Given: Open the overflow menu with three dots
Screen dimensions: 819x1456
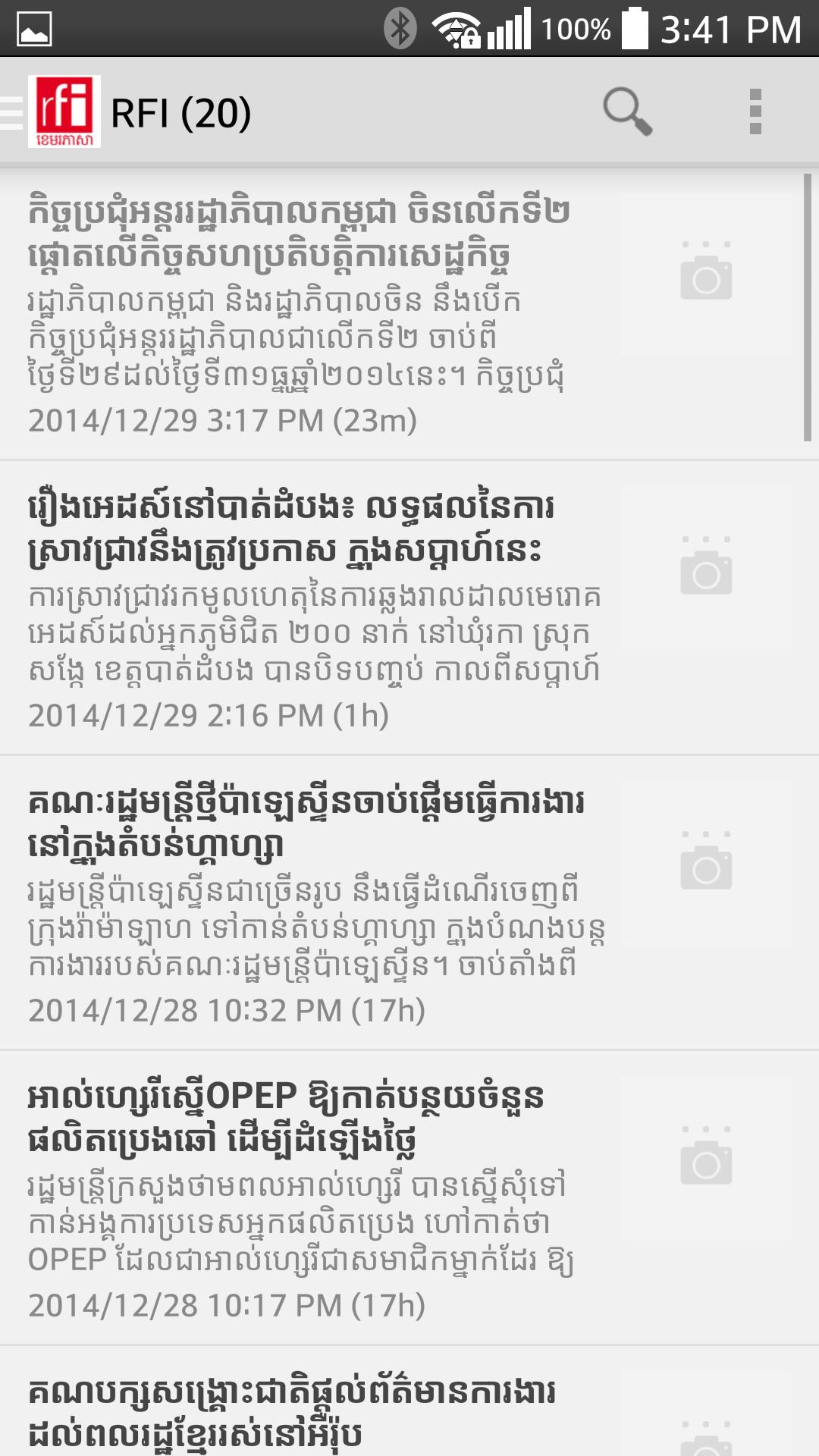Looking at the screenshot, I should [753, 111].
